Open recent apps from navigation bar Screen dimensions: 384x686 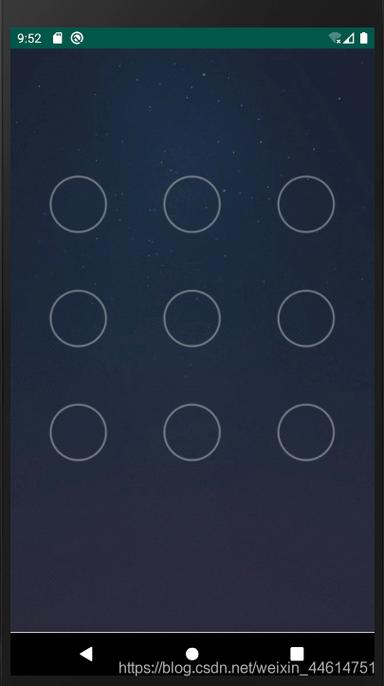(297, 654)
